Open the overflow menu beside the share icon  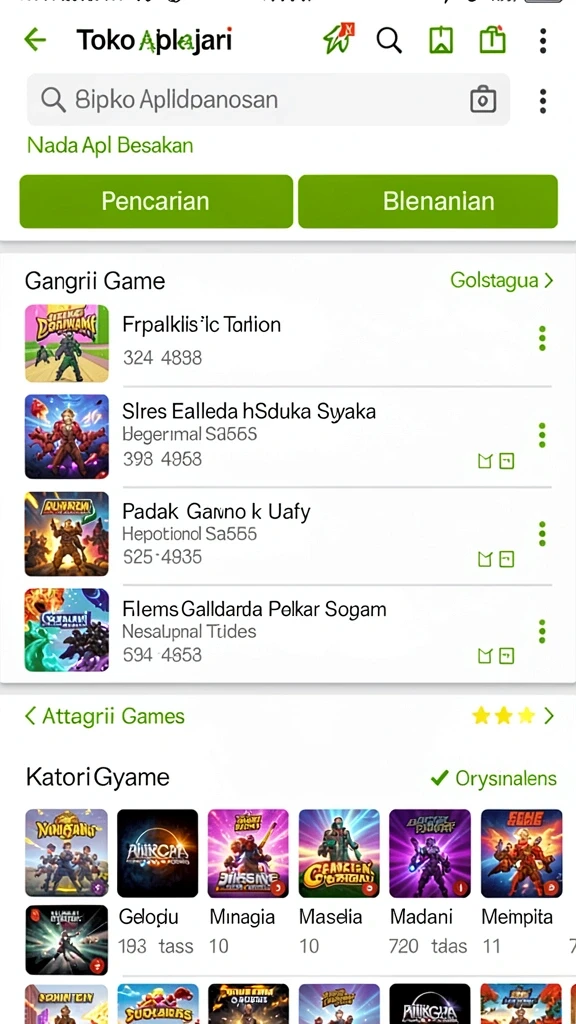tap(543, 40)
